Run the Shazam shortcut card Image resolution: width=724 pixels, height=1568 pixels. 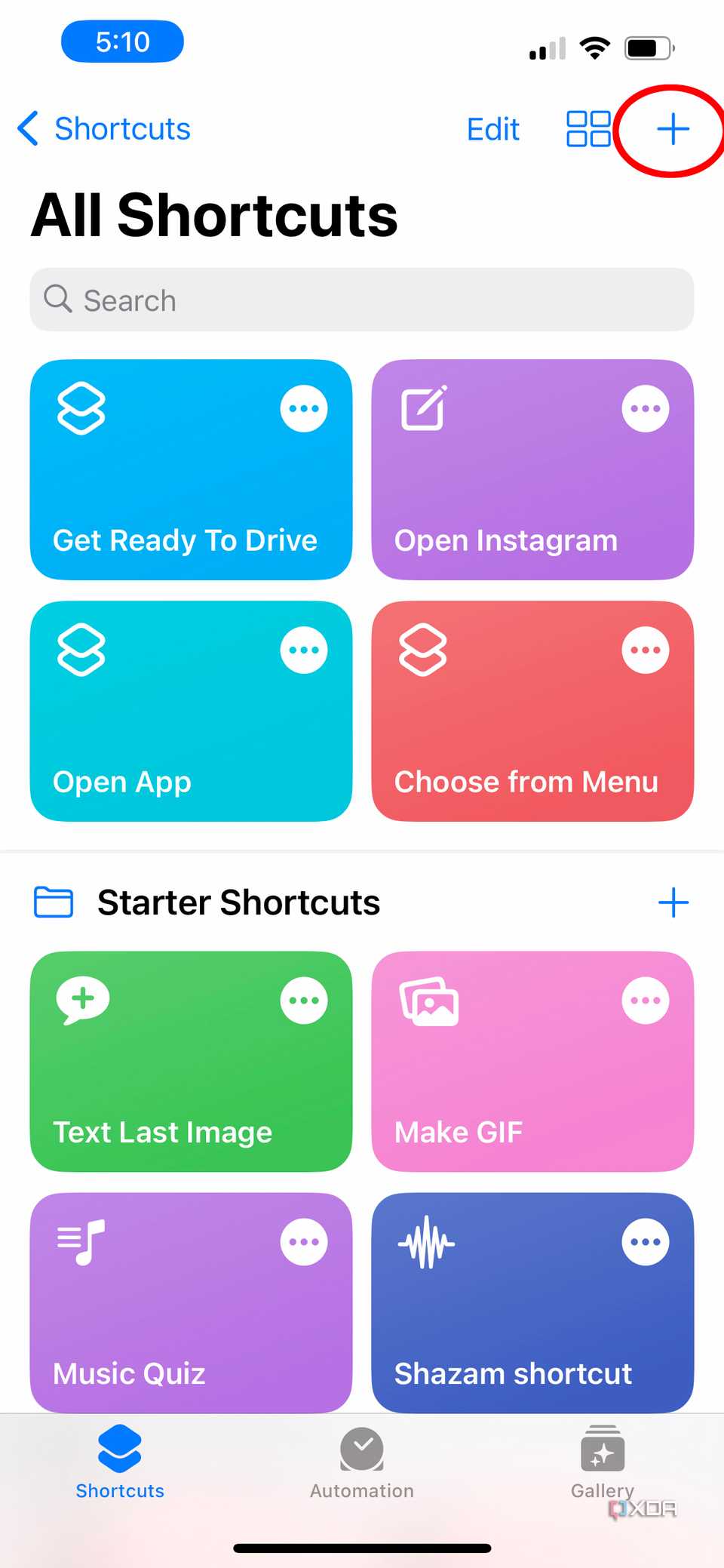[532, 1302]
